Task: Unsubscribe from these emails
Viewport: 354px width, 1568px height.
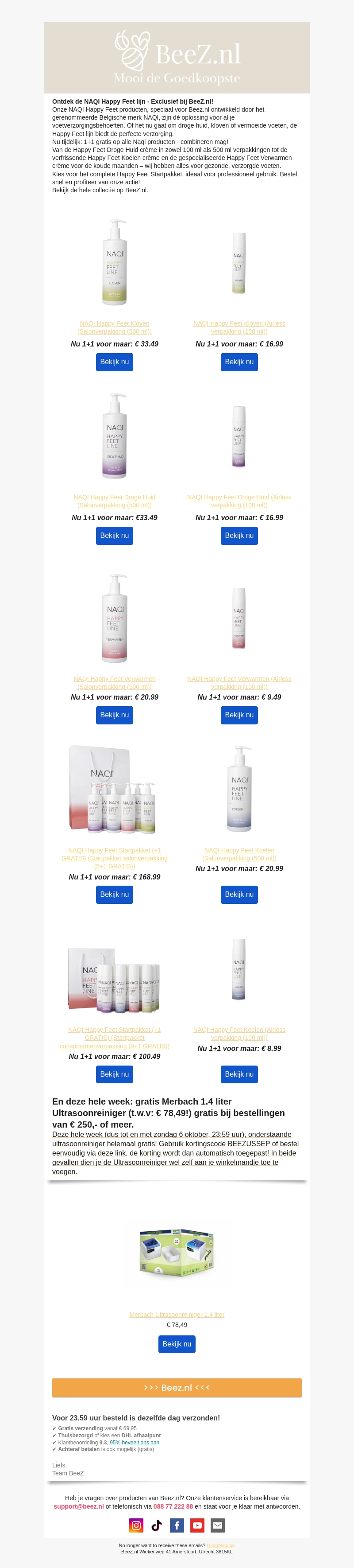Action: pos(219,1545)
